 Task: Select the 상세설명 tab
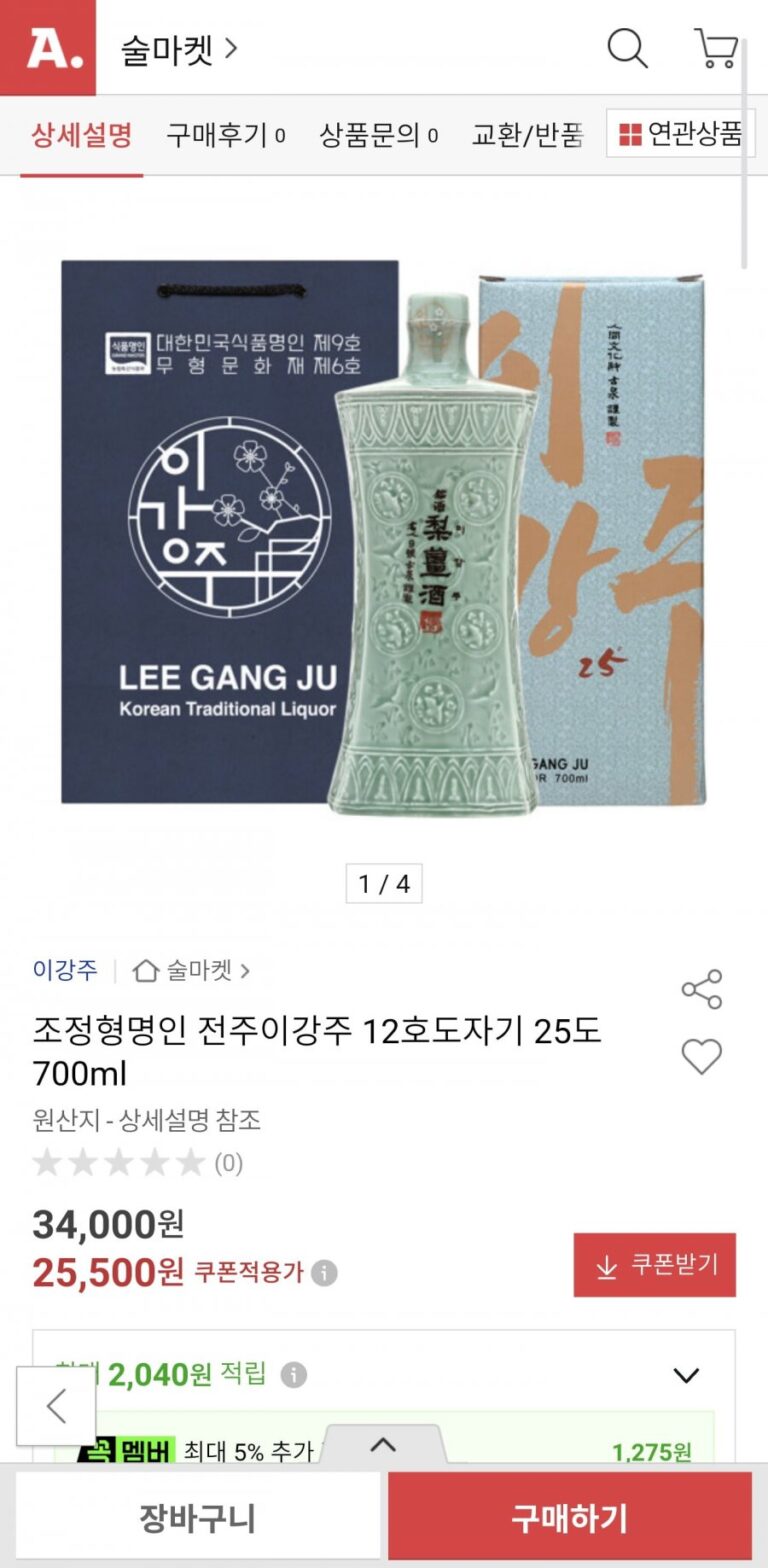(x=81, y=134)
